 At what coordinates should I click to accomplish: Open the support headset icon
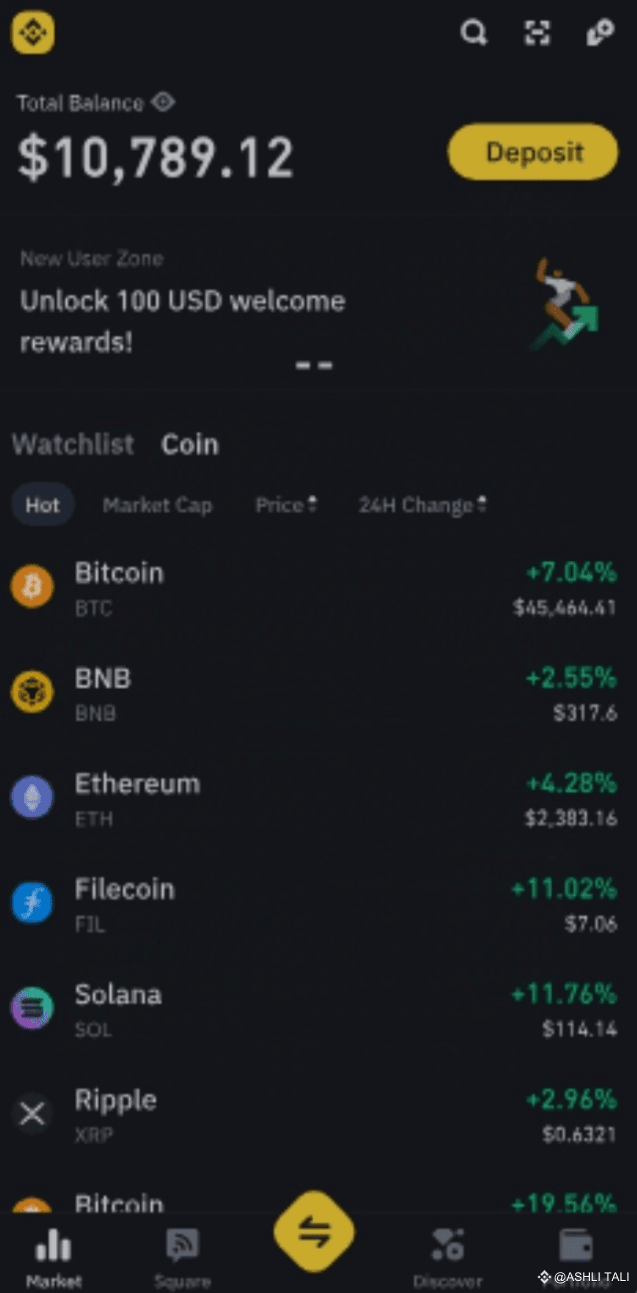click(599, 33)
